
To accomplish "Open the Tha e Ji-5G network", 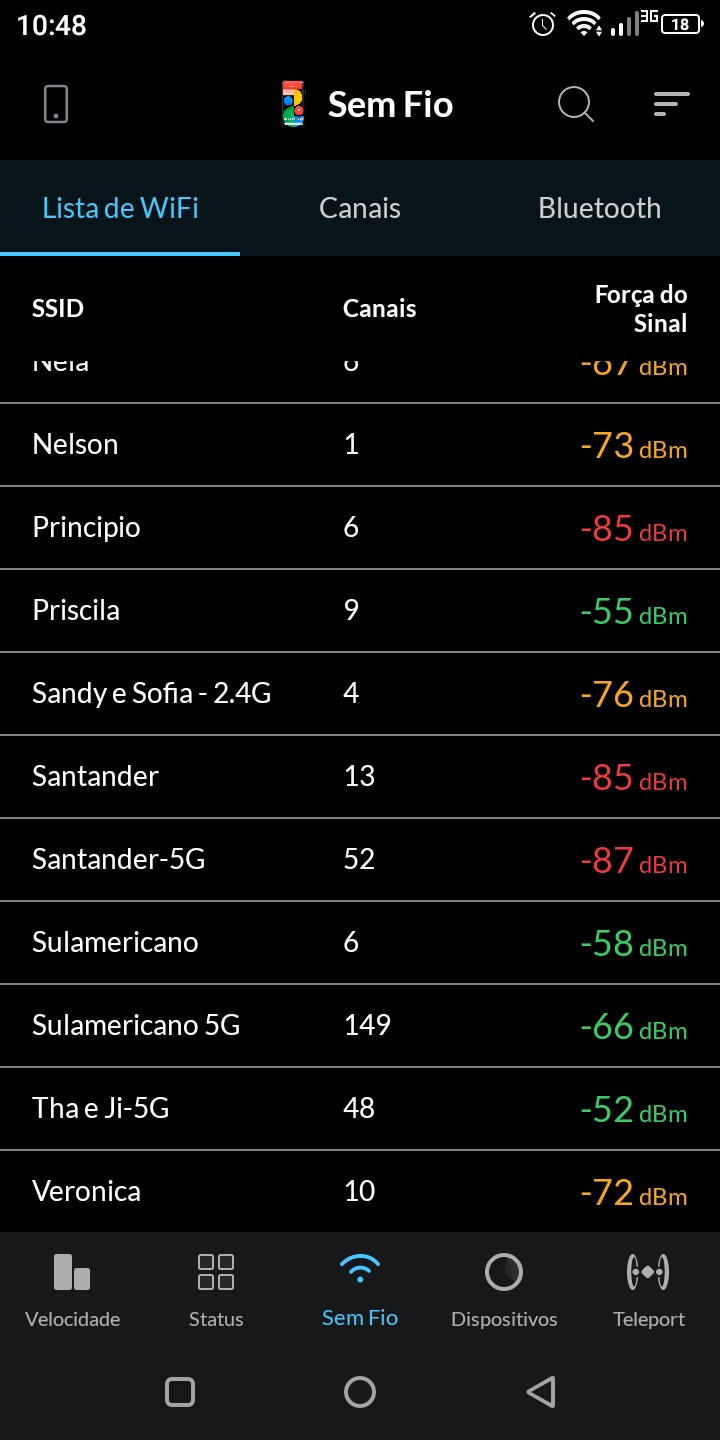I will (360, 1109).
